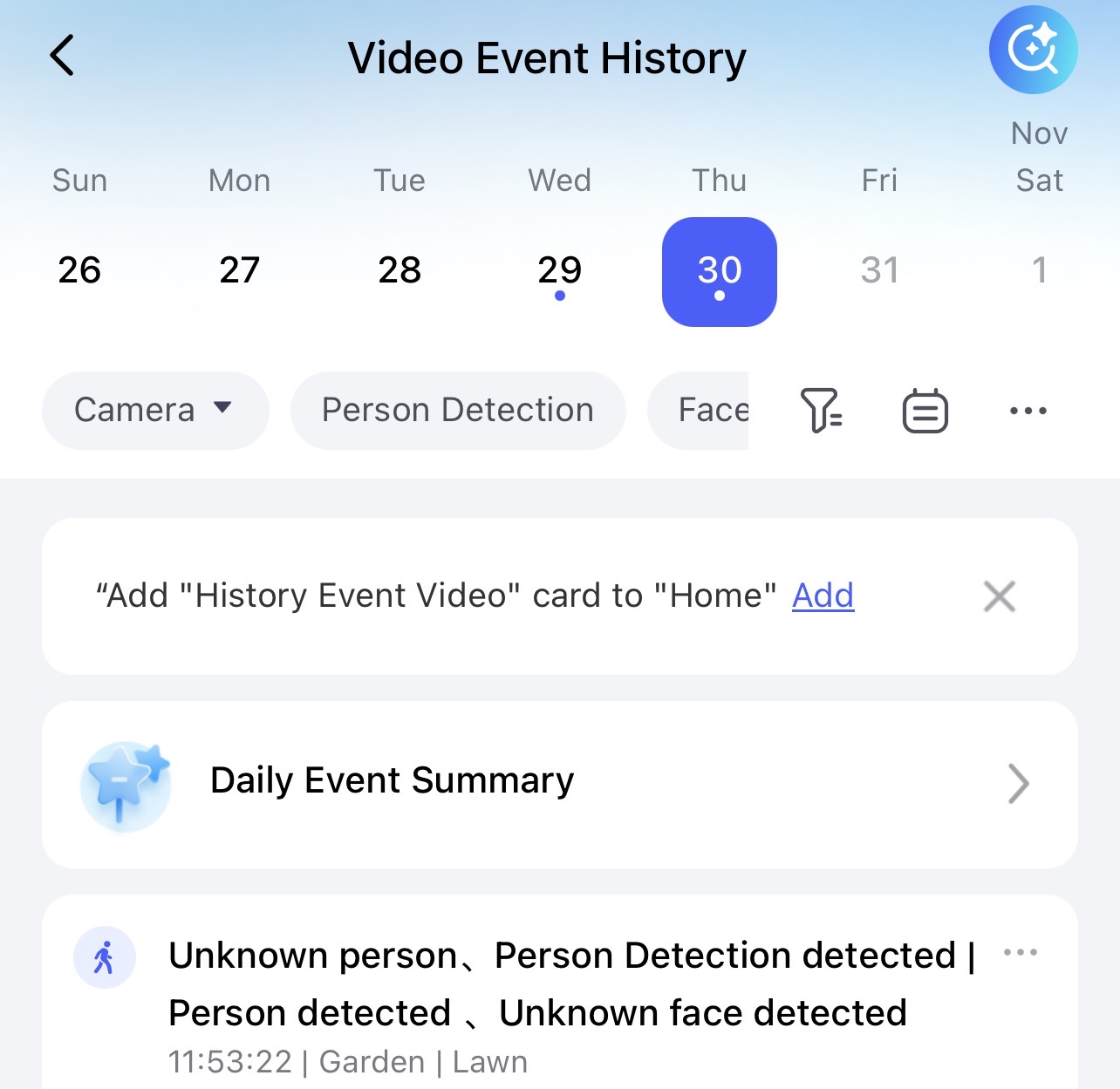Go back from Video Event History
The width and height of the screenshot is (1120, 1089).
tap(62, 57)
